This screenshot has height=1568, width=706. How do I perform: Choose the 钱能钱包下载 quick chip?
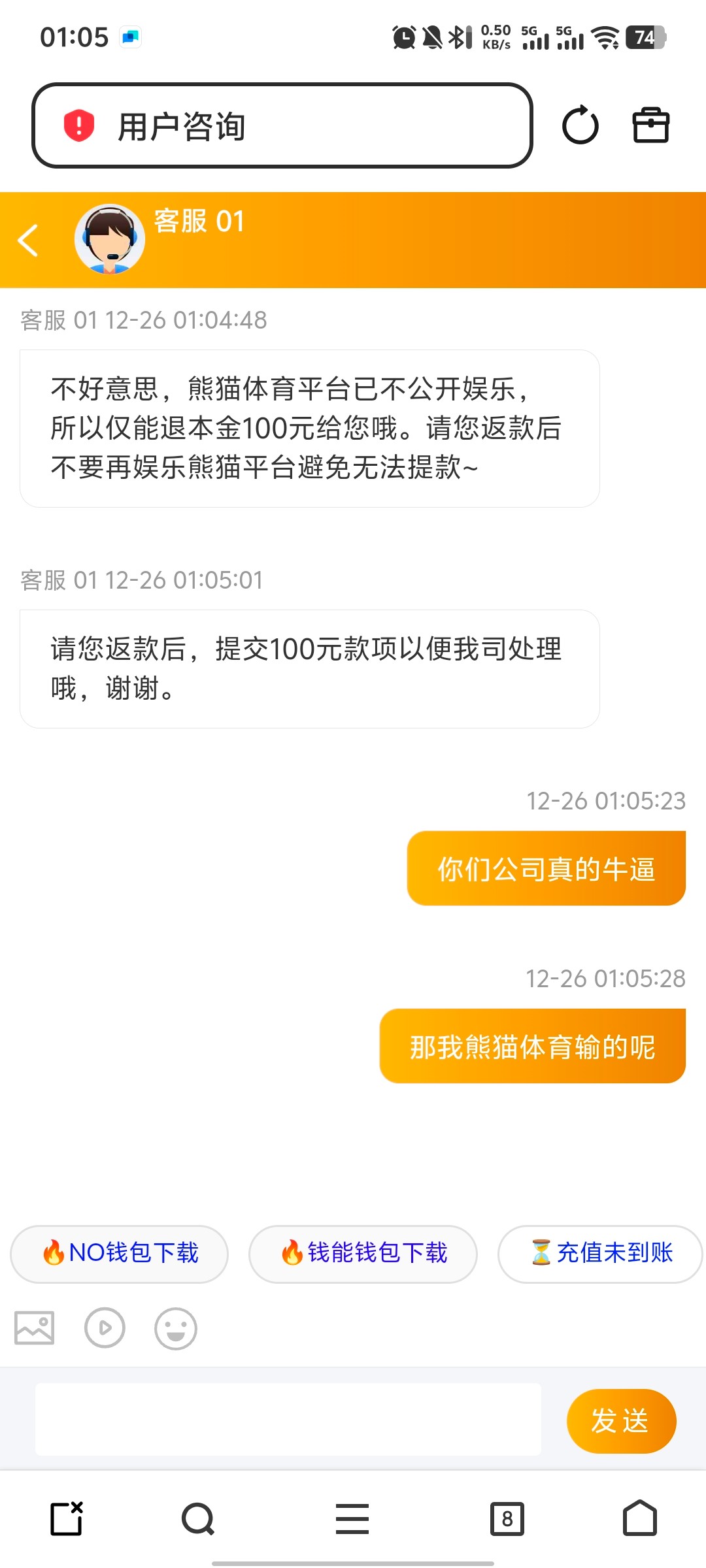pyautogui.click(x=363, y=1253)
